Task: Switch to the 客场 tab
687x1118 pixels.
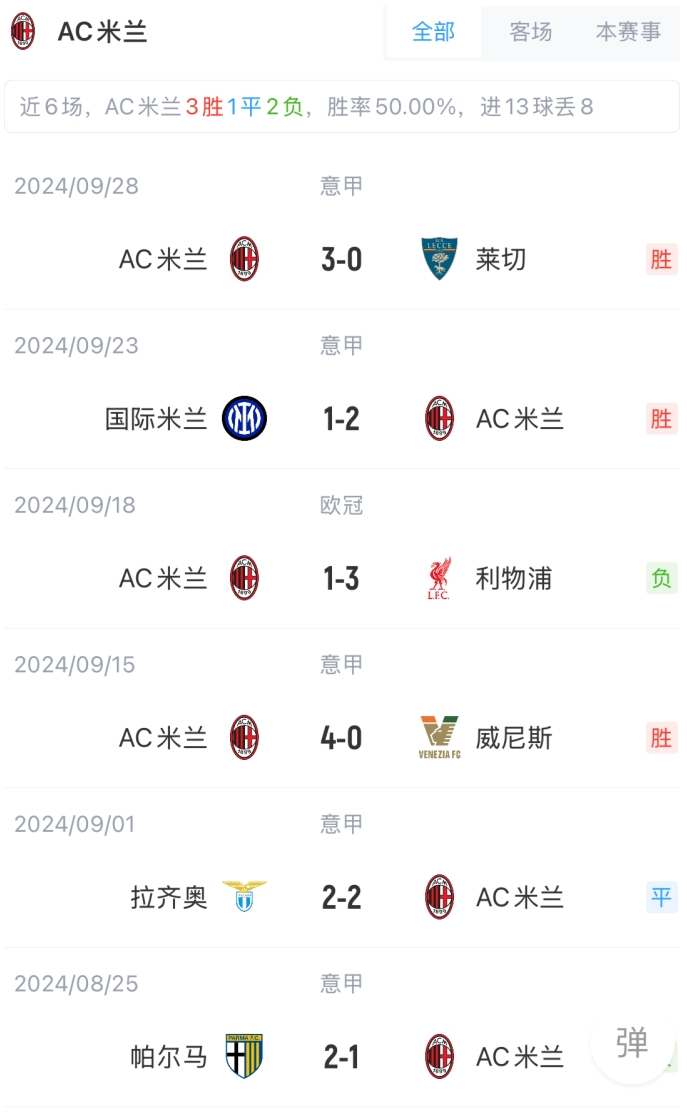Action: [530, 32]
